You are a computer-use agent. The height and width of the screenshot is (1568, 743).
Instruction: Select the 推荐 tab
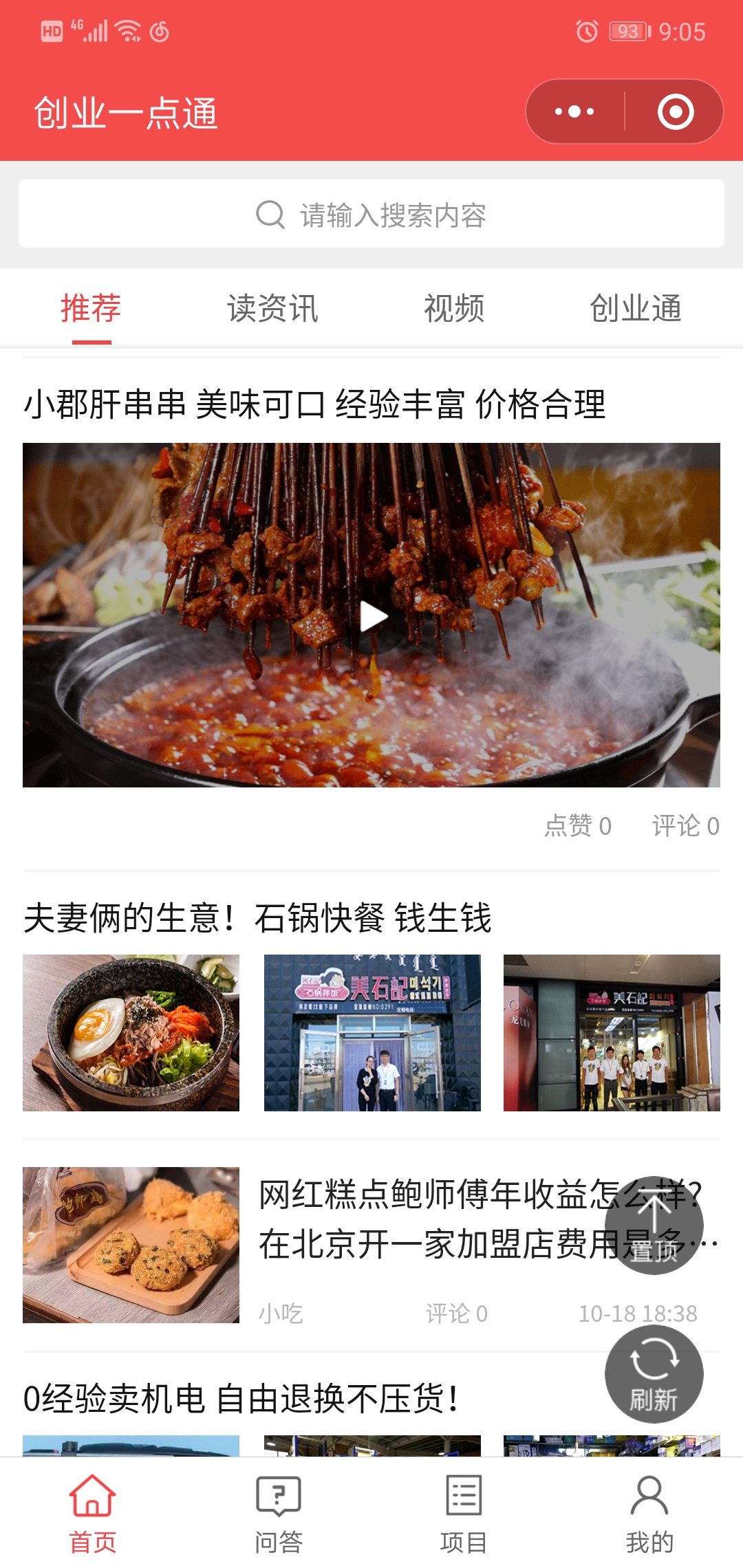click(x=91, y=308)
